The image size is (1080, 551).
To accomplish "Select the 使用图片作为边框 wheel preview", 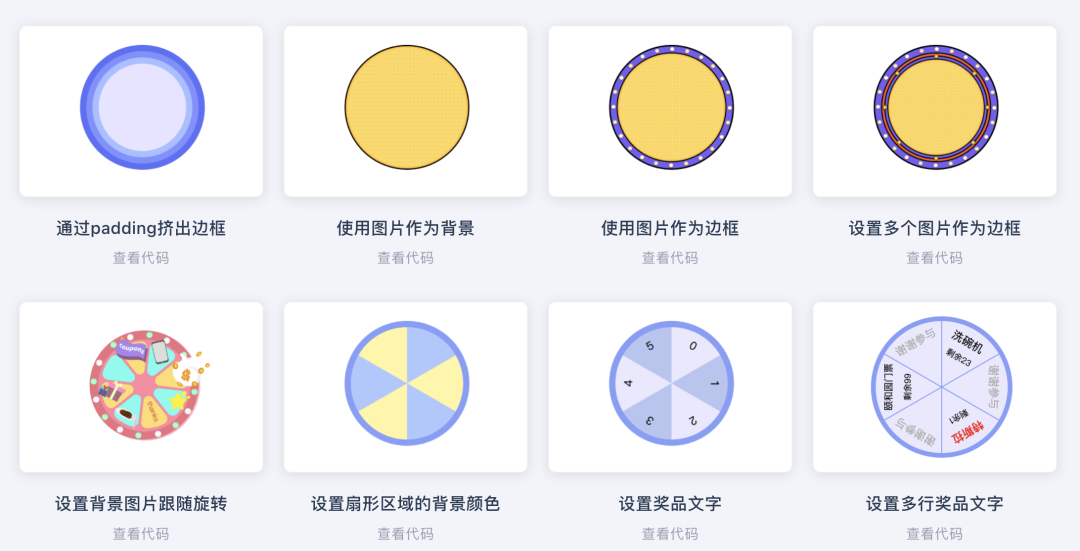I will click(670, 110).
